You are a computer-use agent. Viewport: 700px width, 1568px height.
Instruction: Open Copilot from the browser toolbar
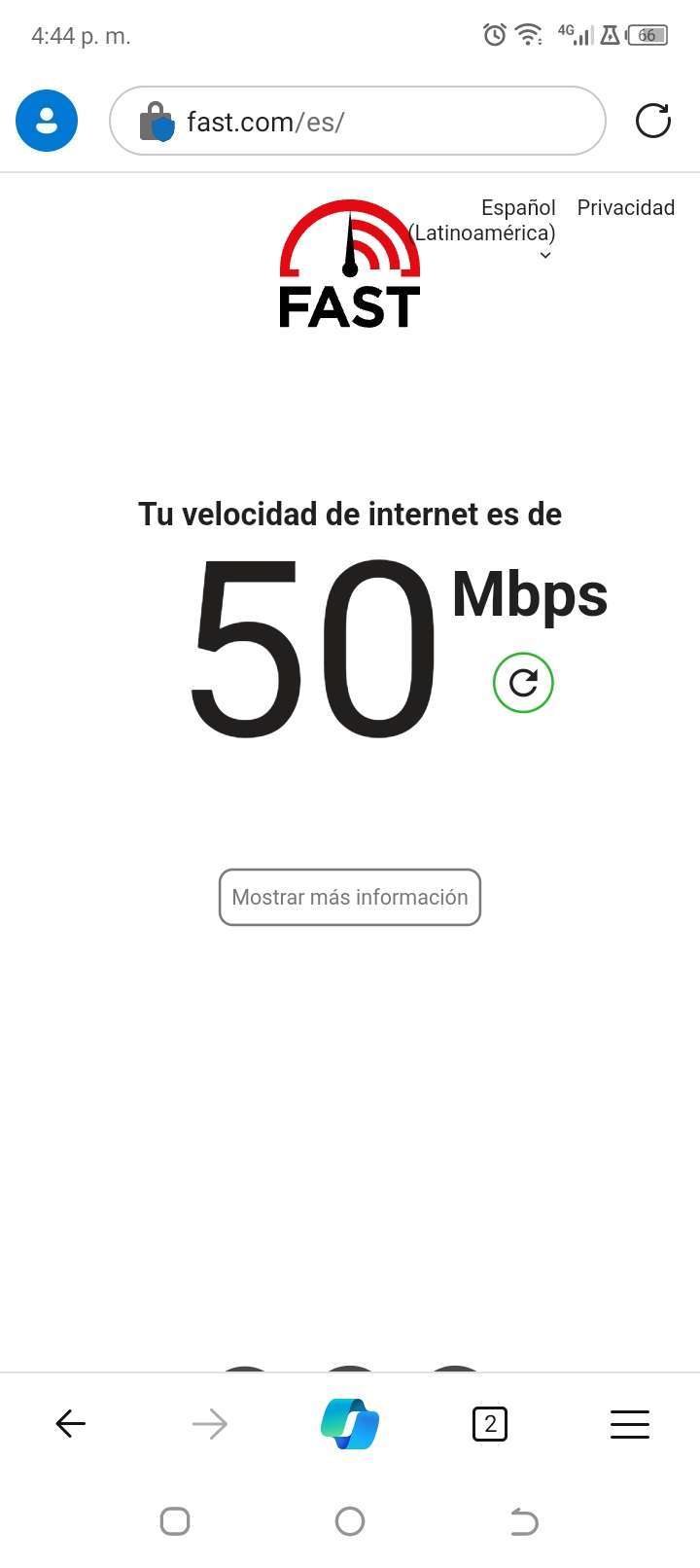[x=350, y=1424]
